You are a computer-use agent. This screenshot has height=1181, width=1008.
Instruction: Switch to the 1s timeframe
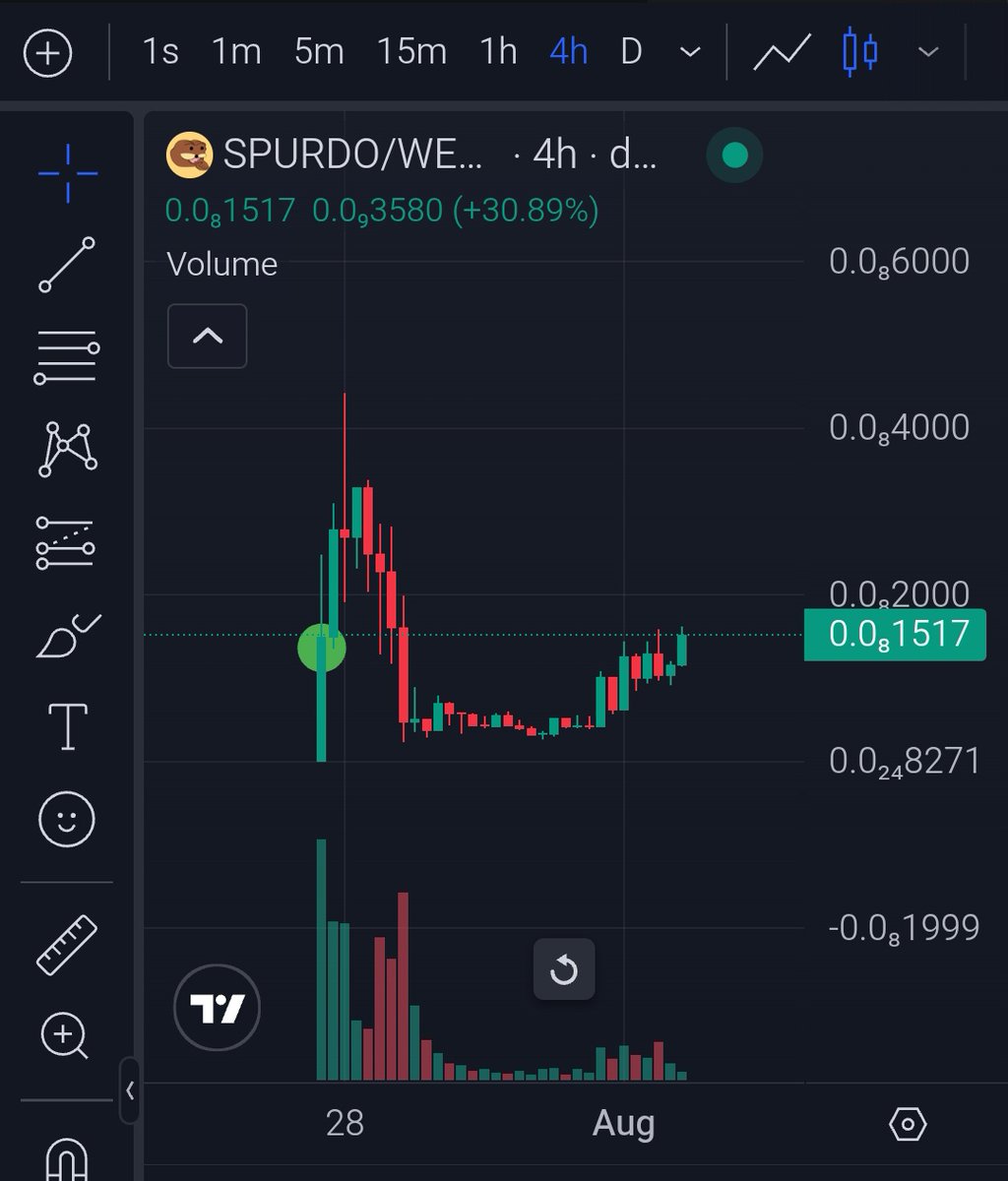click(160, 51)
